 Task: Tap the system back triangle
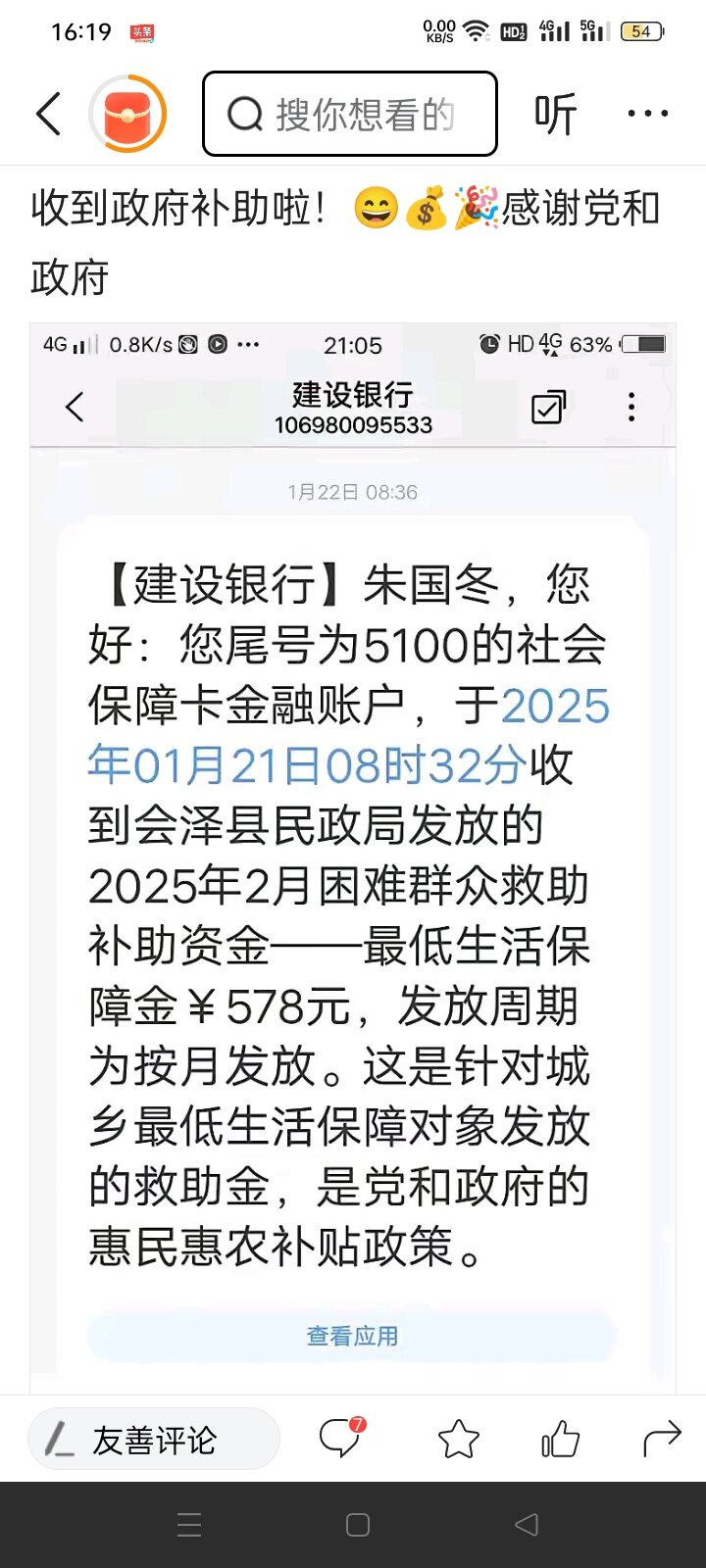tap(527, 1524)
